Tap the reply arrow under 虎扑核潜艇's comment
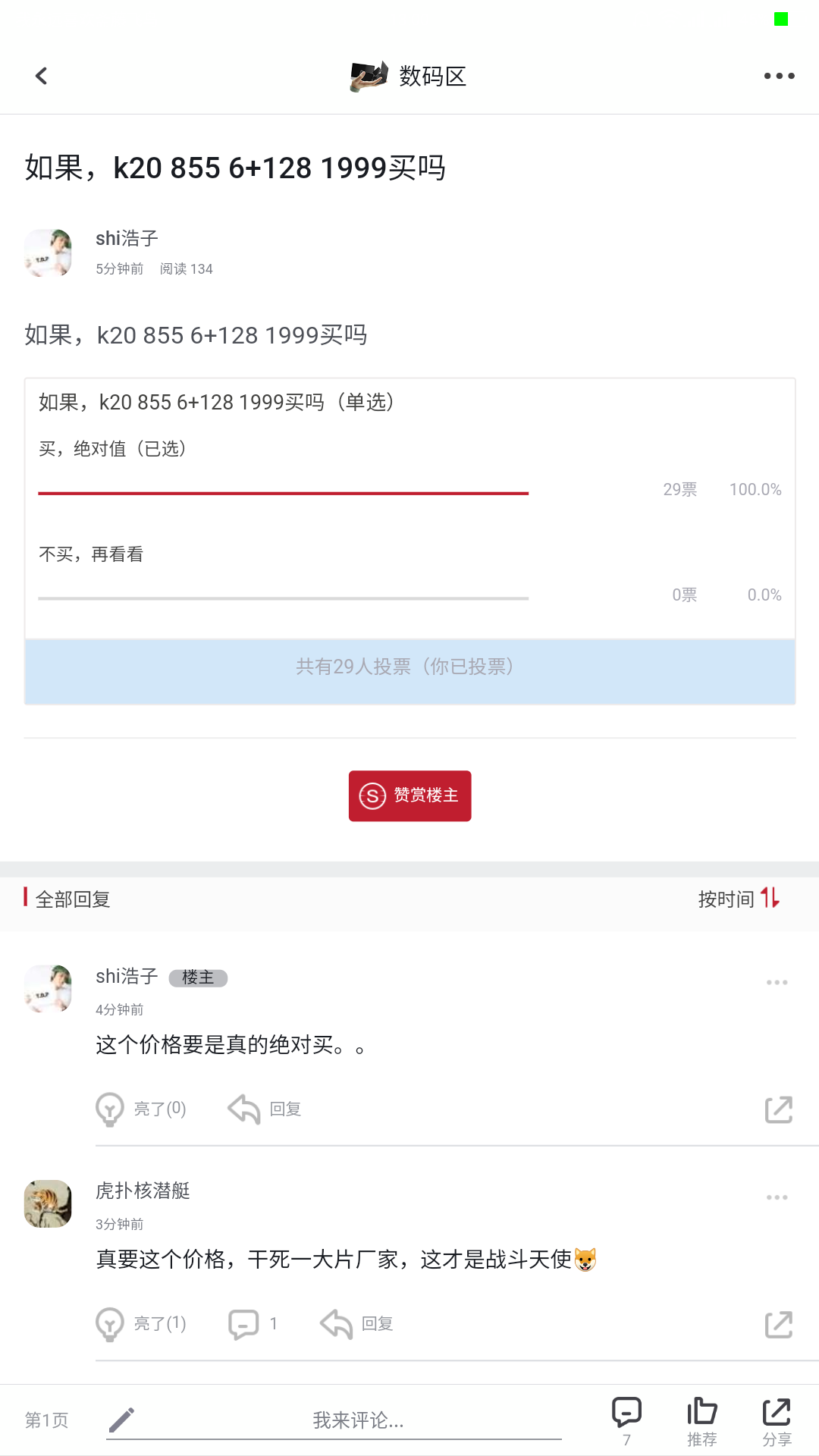Image resolution: width=819 pixels, height=1456 pixels. [355, 1323]
